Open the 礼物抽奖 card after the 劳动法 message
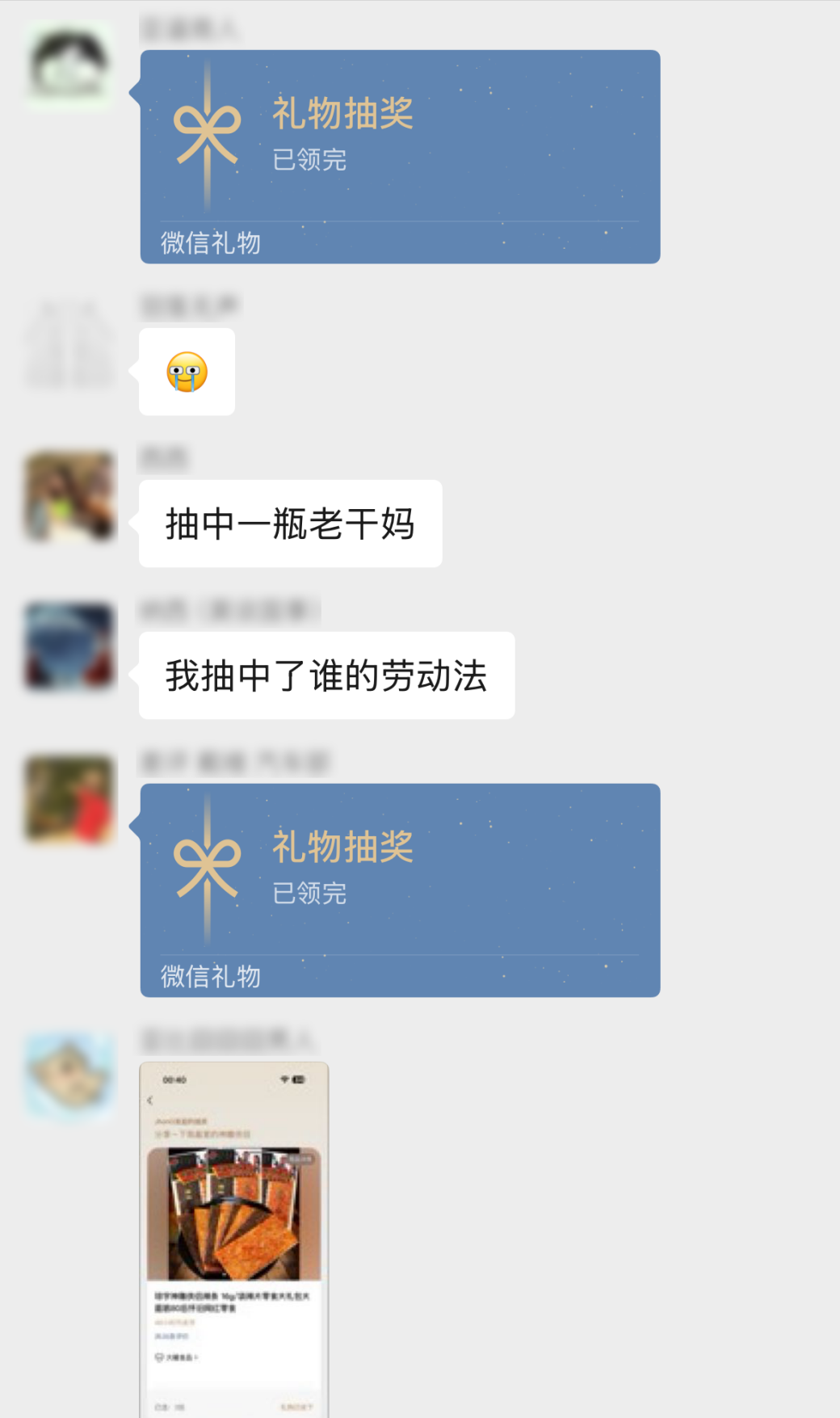 400,890
